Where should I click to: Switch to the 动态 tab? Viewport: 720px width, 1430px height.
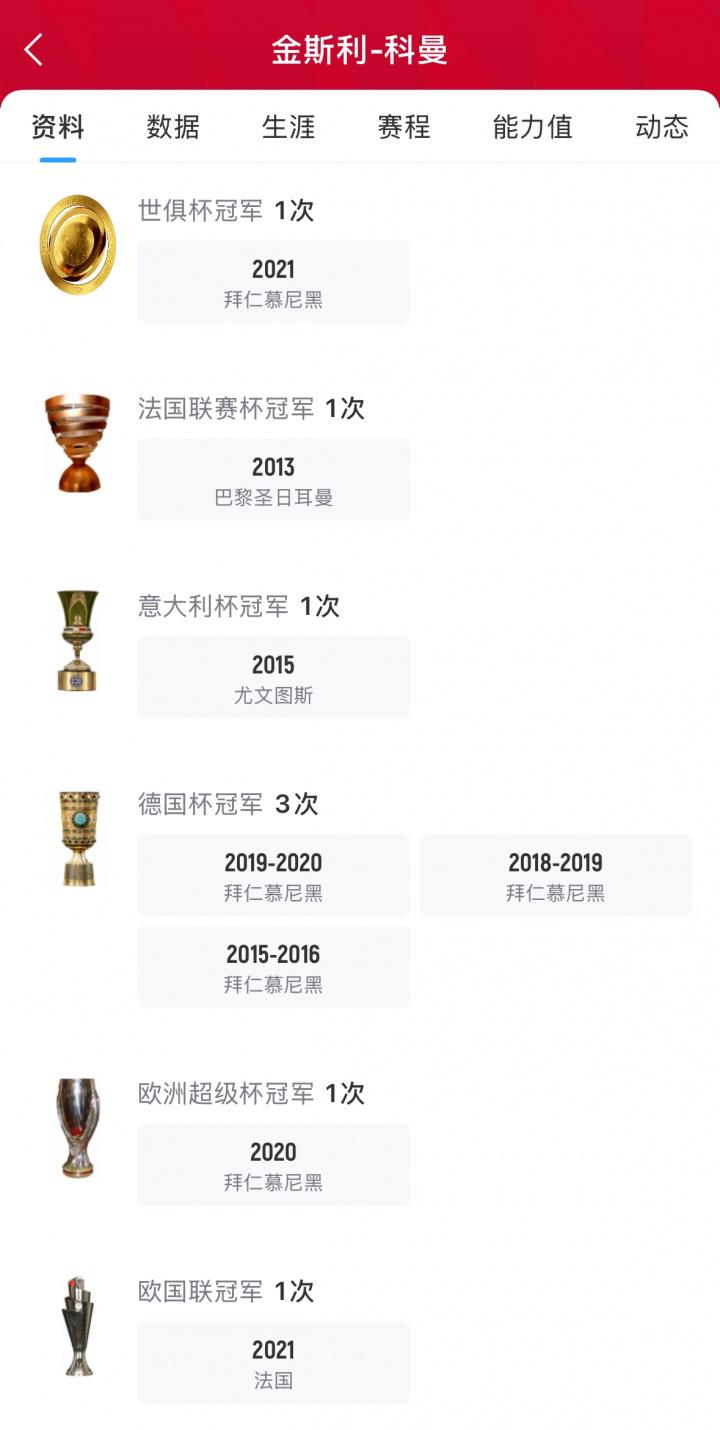[661, 127]
